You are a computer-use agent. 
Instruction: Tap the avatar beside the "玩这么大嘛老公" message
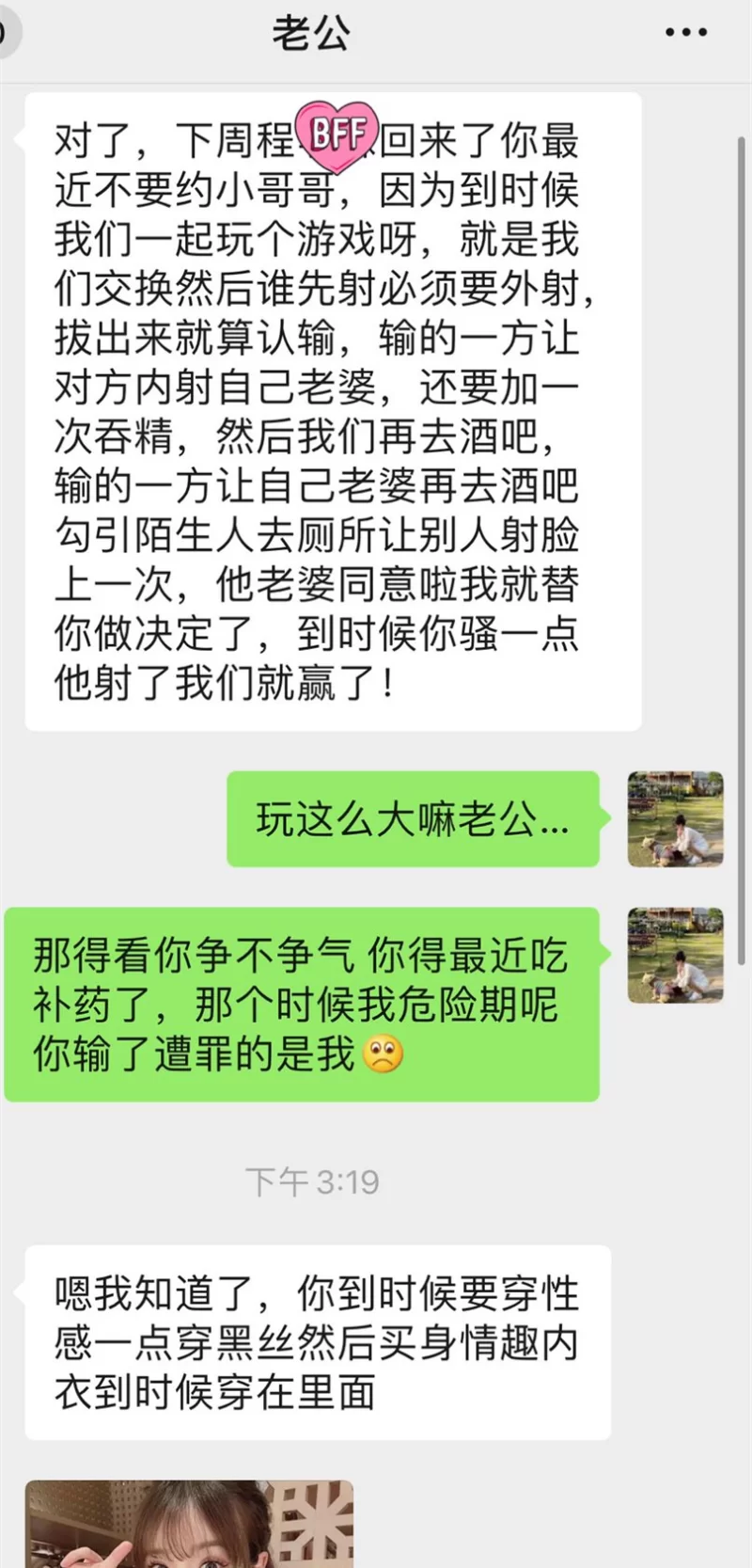click(675, 818)
